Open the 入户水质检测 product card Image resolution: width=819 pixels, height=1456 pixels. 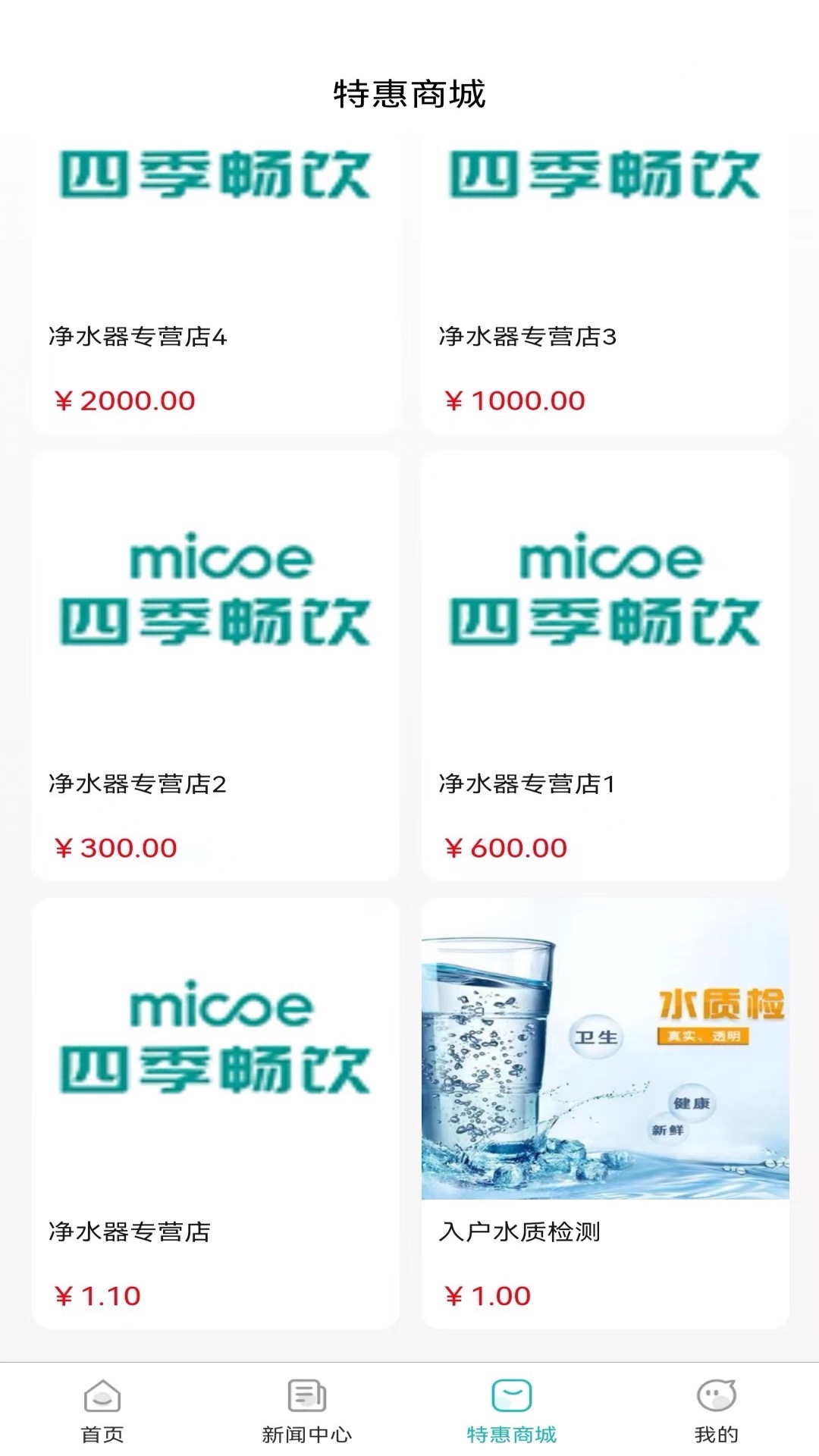tap(605, 1112)
